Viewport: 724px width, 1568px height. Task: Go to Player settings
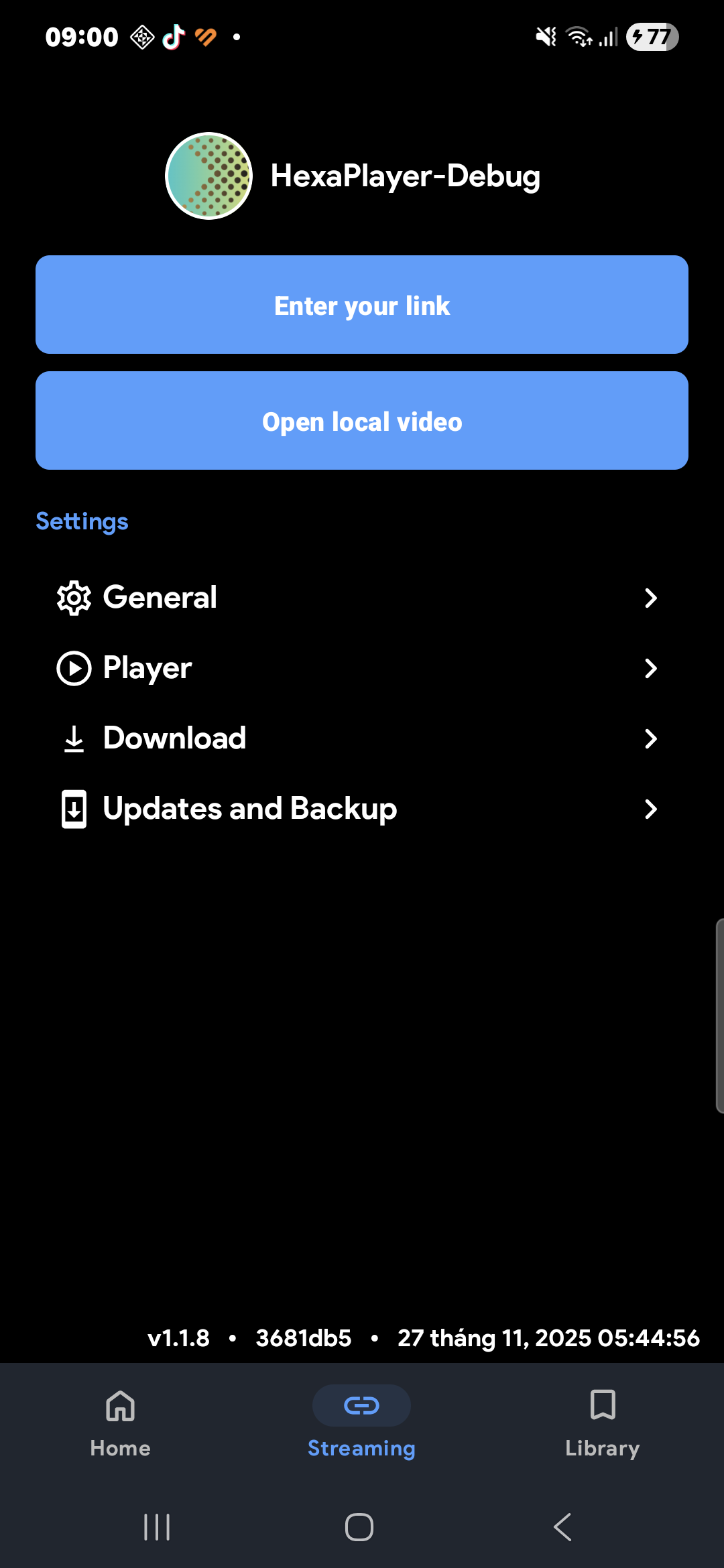pos(357,668)
